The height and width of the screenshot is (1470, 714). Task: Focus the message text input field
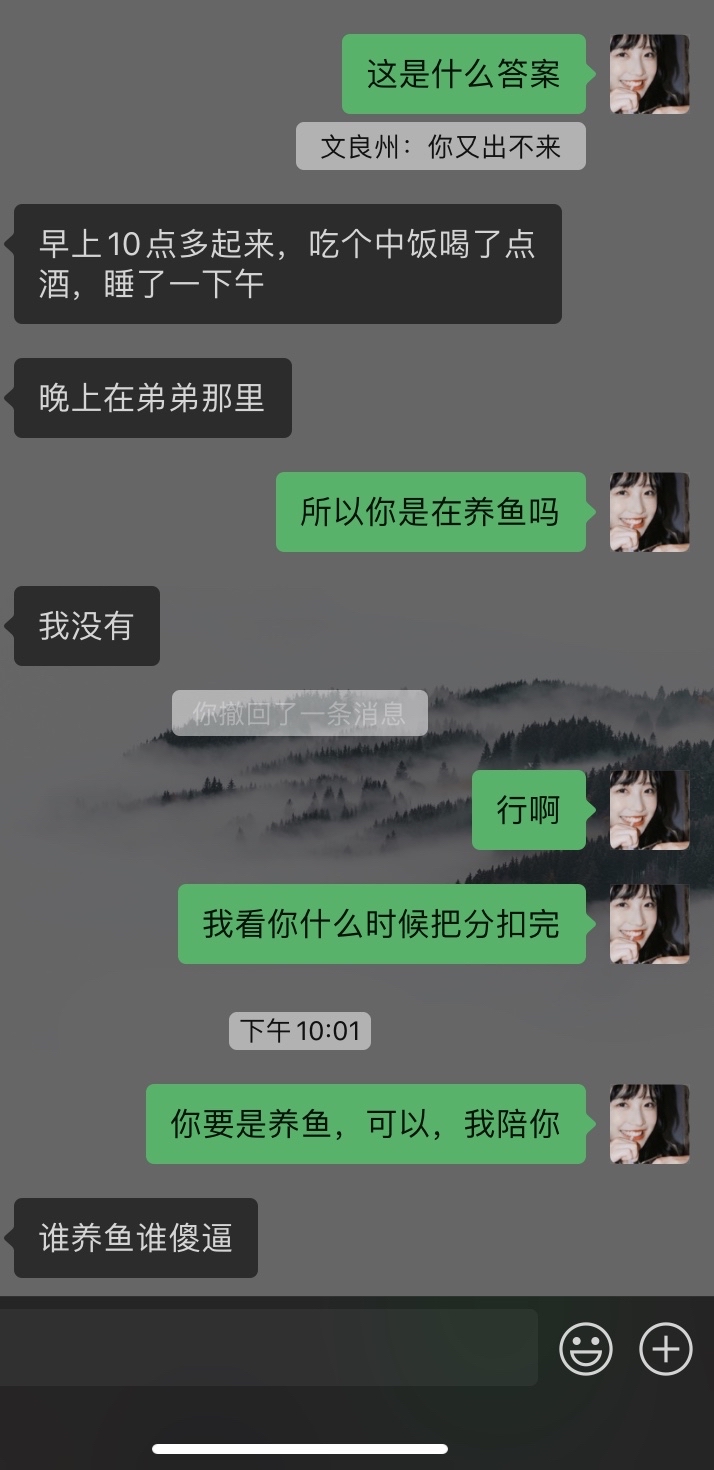[268, 1348]
